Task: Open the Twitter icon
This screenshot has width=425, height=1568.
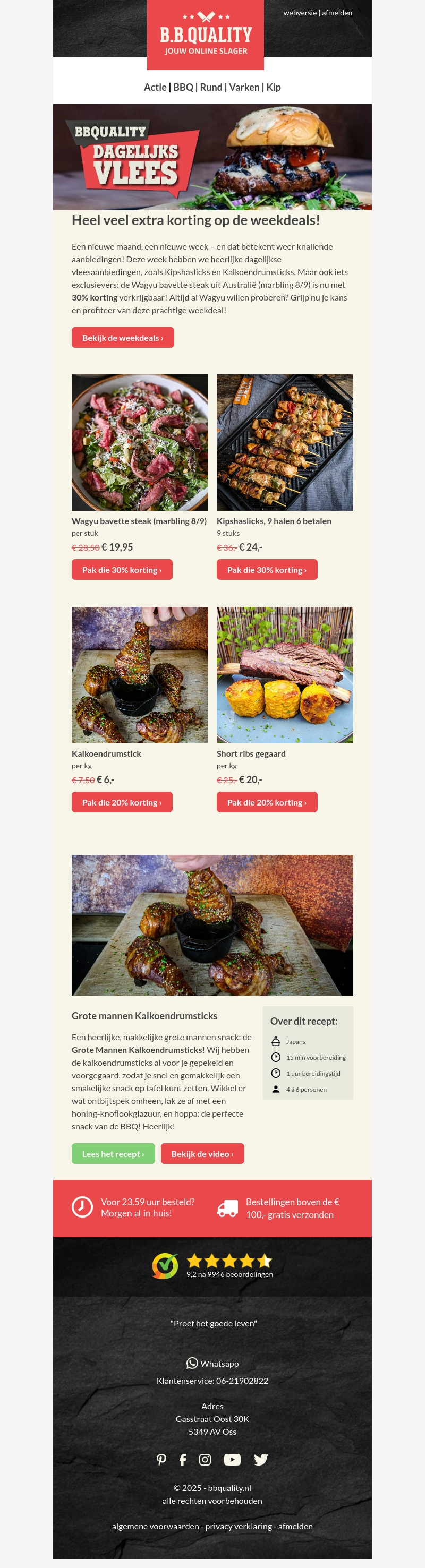Action: 261,1459
